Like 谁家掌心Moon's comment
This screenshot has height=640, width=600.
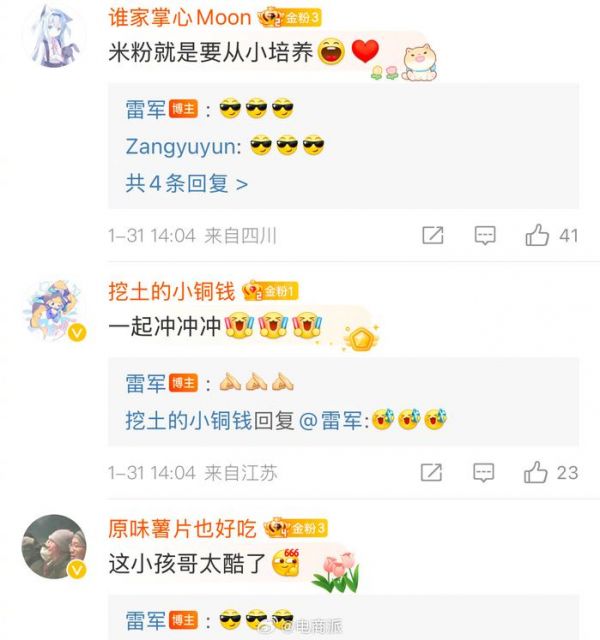(538, 236)
